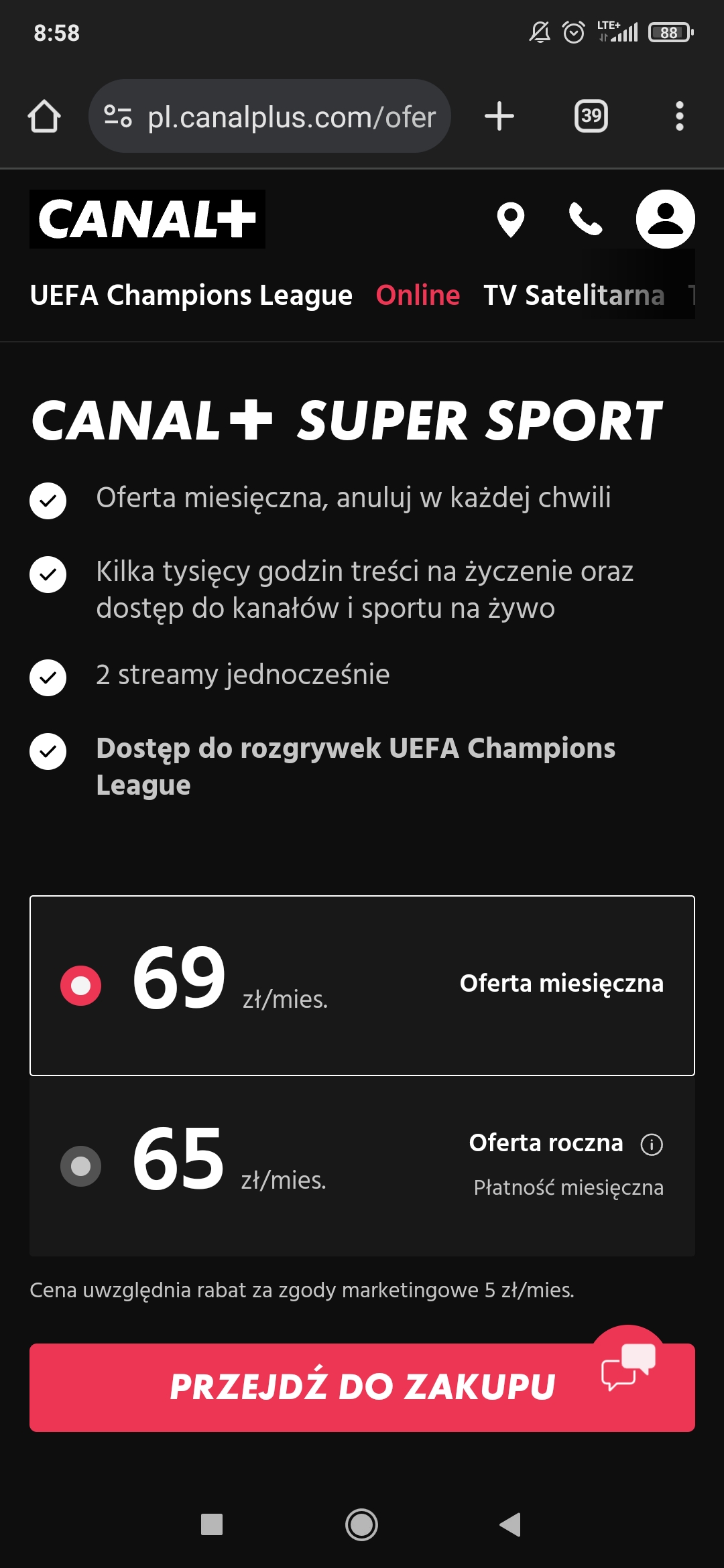Open the user account profile icon
724x1568 pixels.
coord(665,219)
